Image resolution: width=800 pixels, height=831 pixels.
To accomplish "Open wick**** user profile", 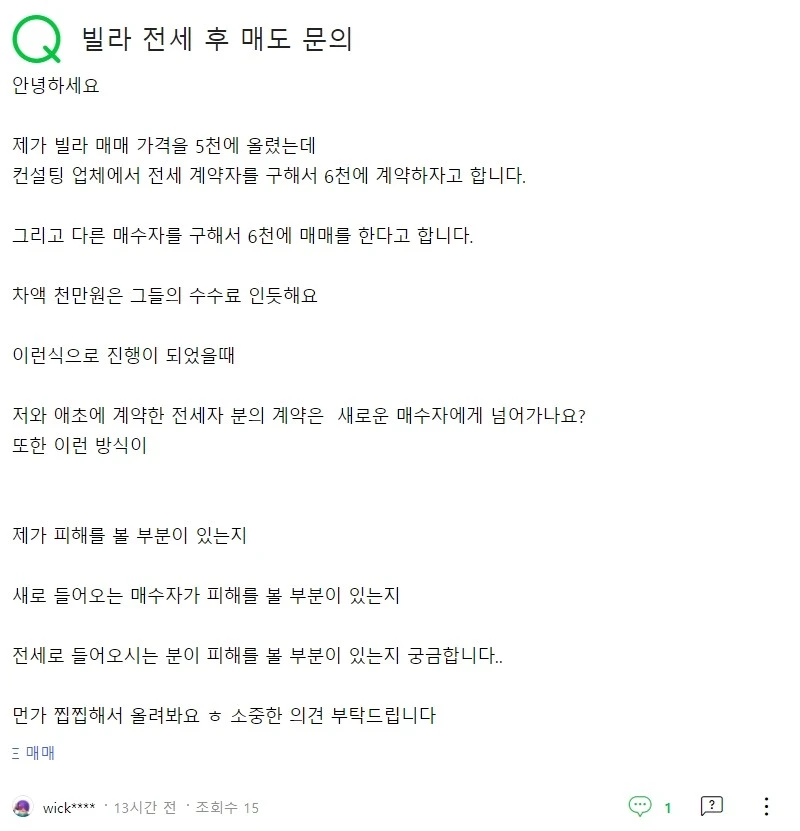I will (68, 808).
